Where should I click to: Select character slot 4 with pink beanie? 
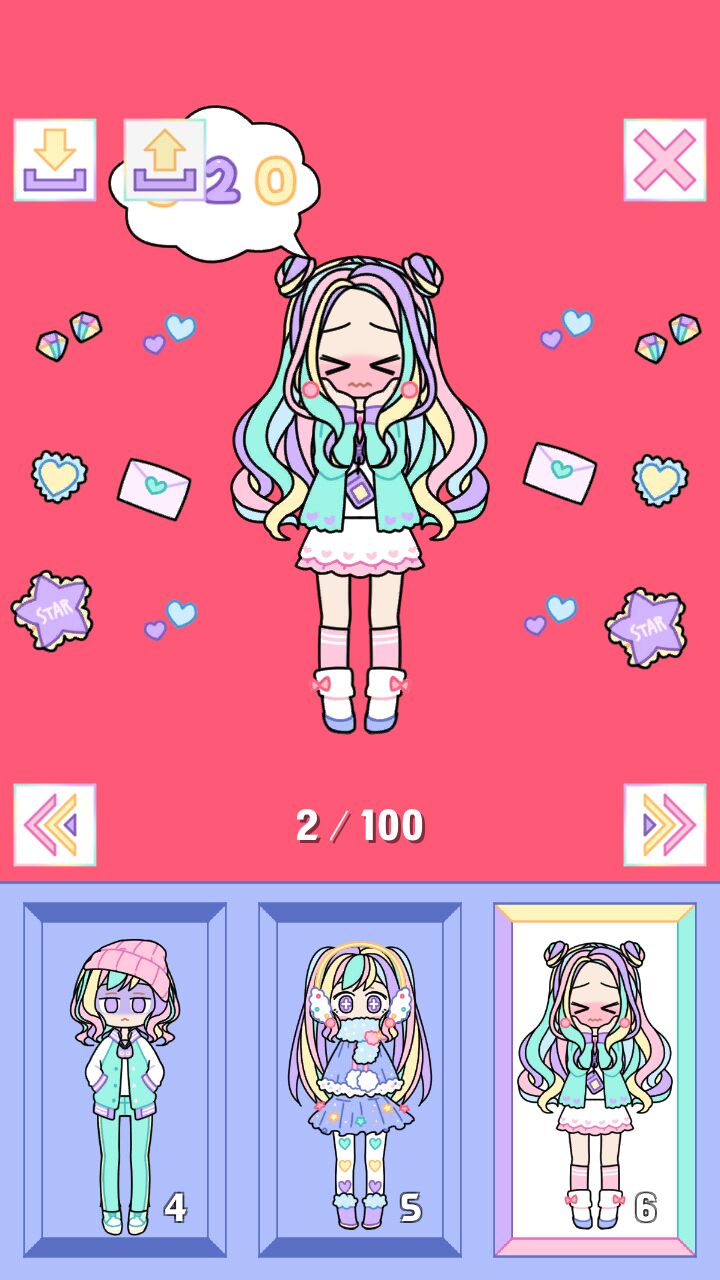[125, 1080]
